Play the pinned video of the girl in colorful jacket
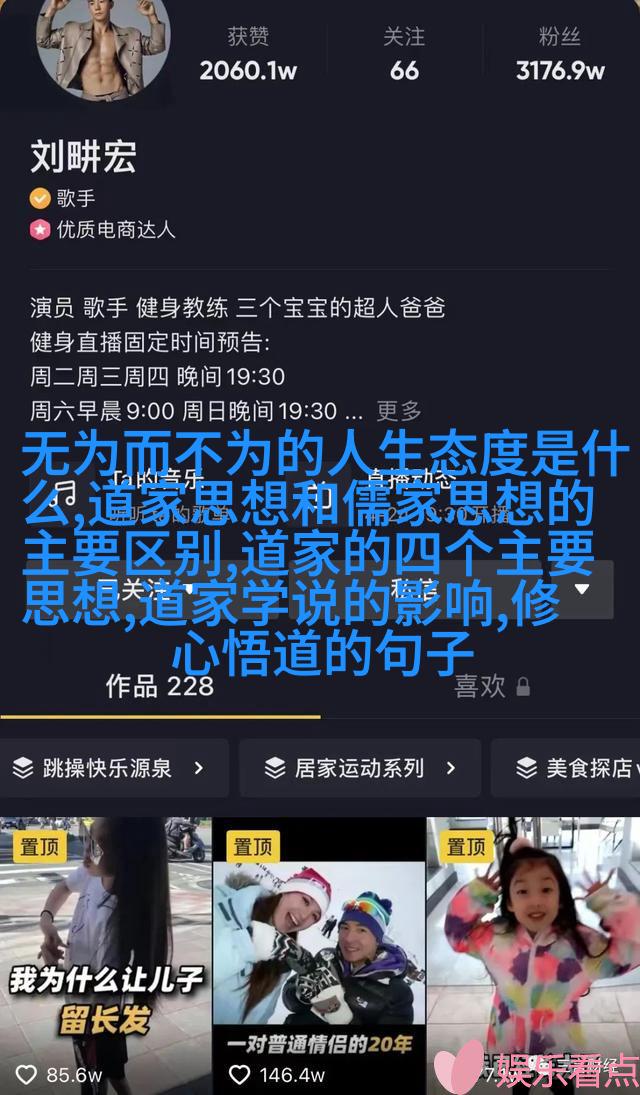The width and height of the screenshot is (640, 1095). [x=533, y=955]
